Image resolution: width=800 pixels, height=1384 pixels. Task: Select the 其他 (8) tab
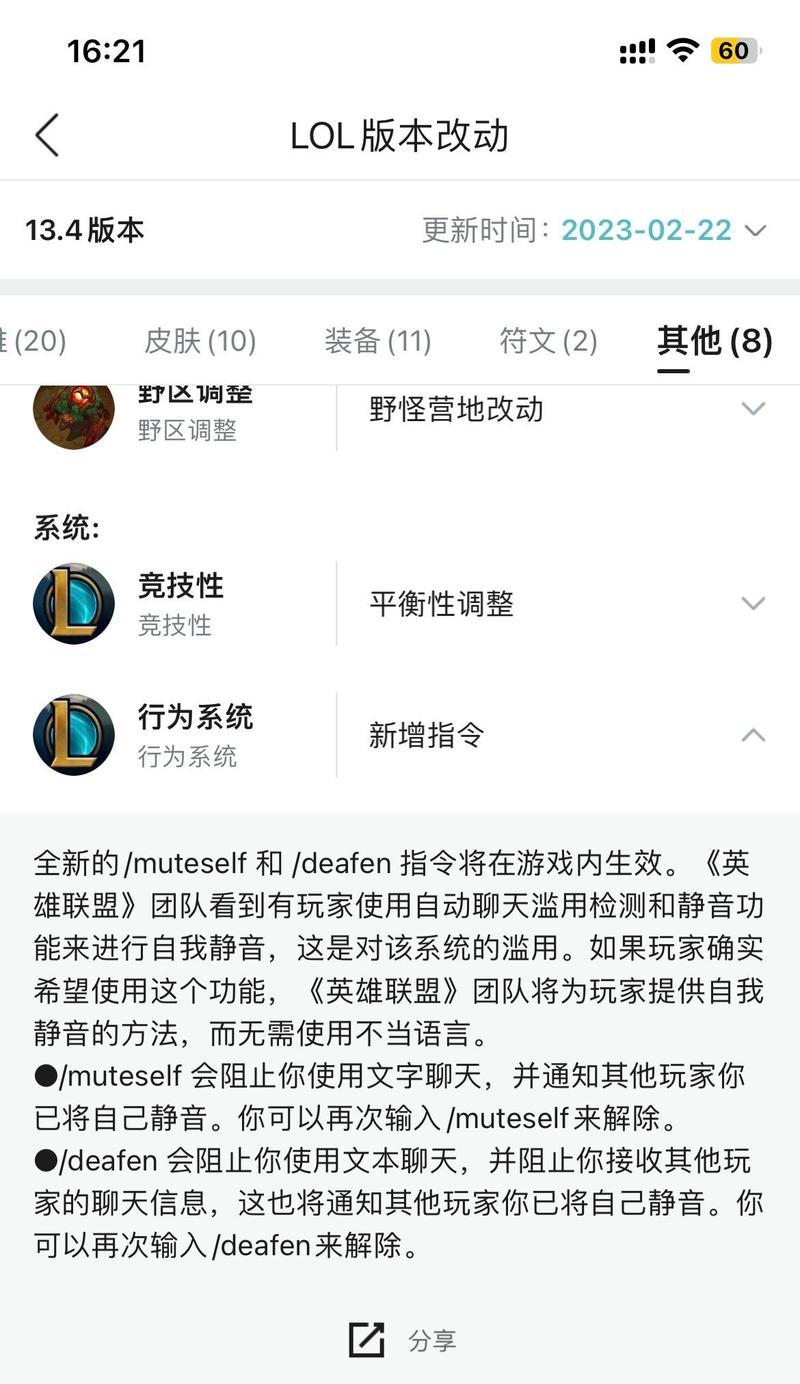tap(714, 341)
